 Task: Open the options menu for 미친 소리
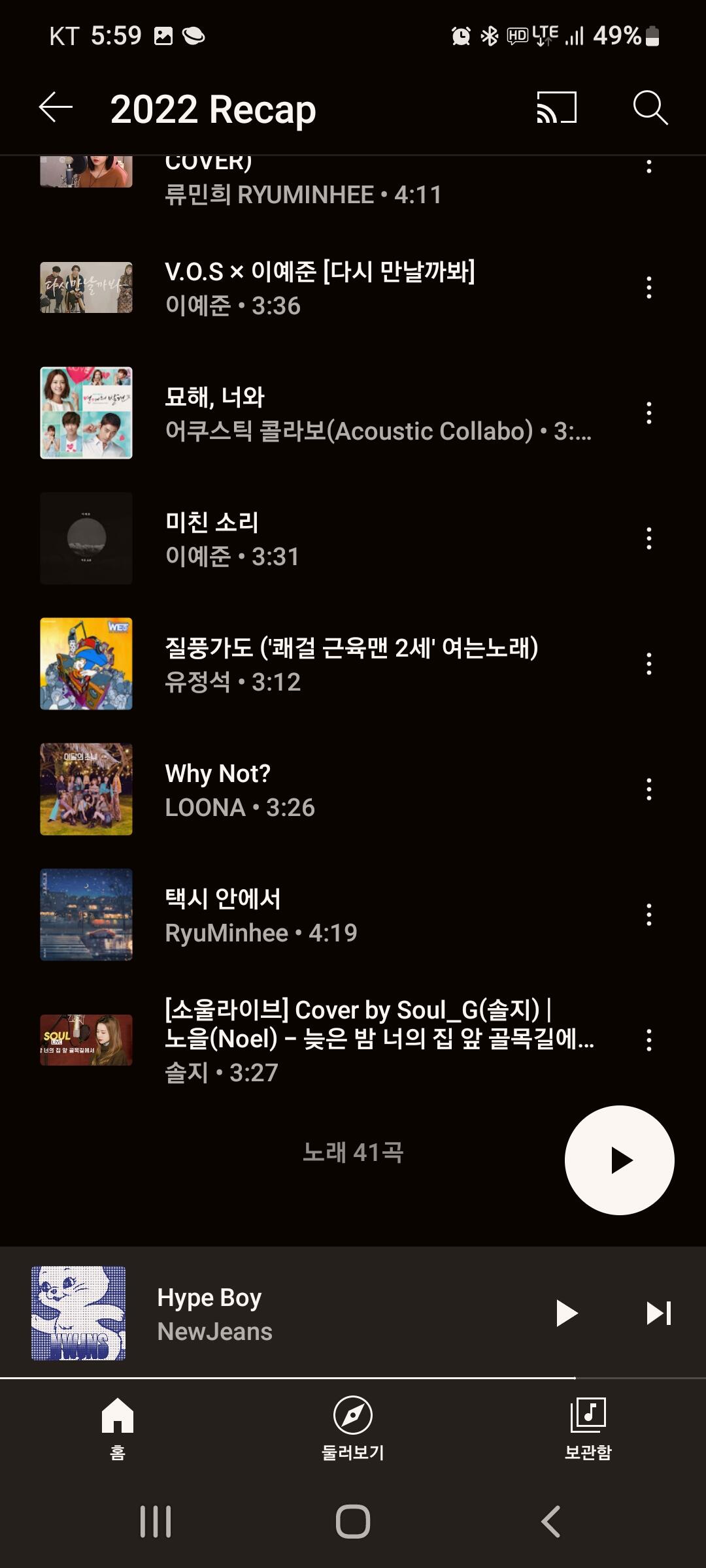pos(648,538)
